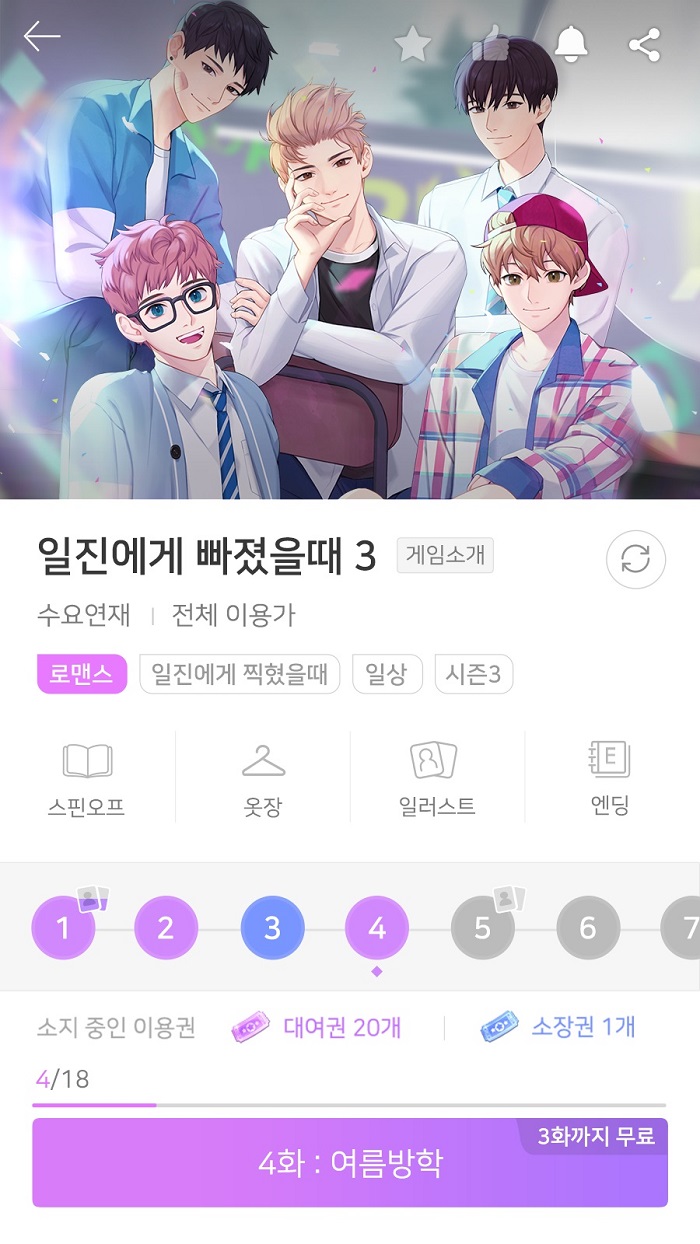This screenshot has height=1244, width=700.
Task: Select episode 3 in the episode bar
Action: click(272, 928)
